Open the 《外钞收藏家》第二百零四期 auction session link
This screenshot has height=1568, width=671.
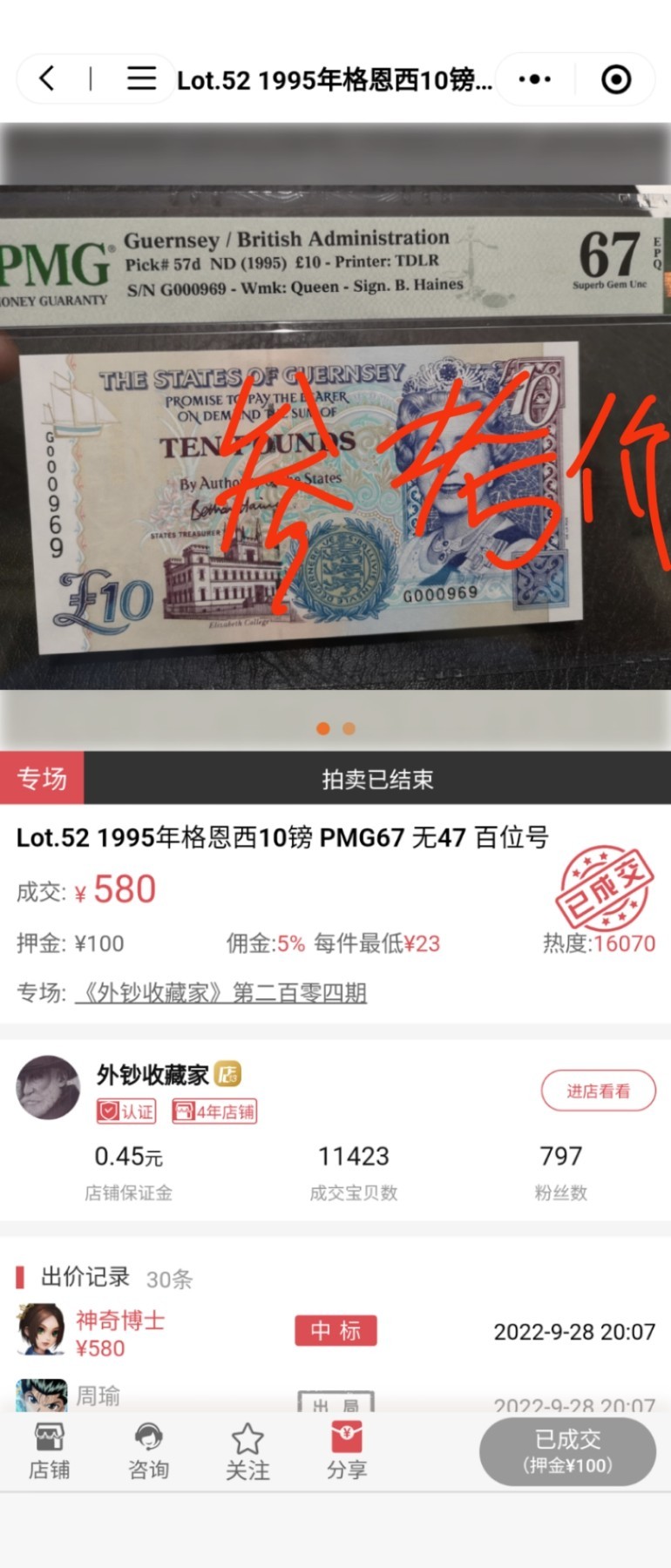221,993
